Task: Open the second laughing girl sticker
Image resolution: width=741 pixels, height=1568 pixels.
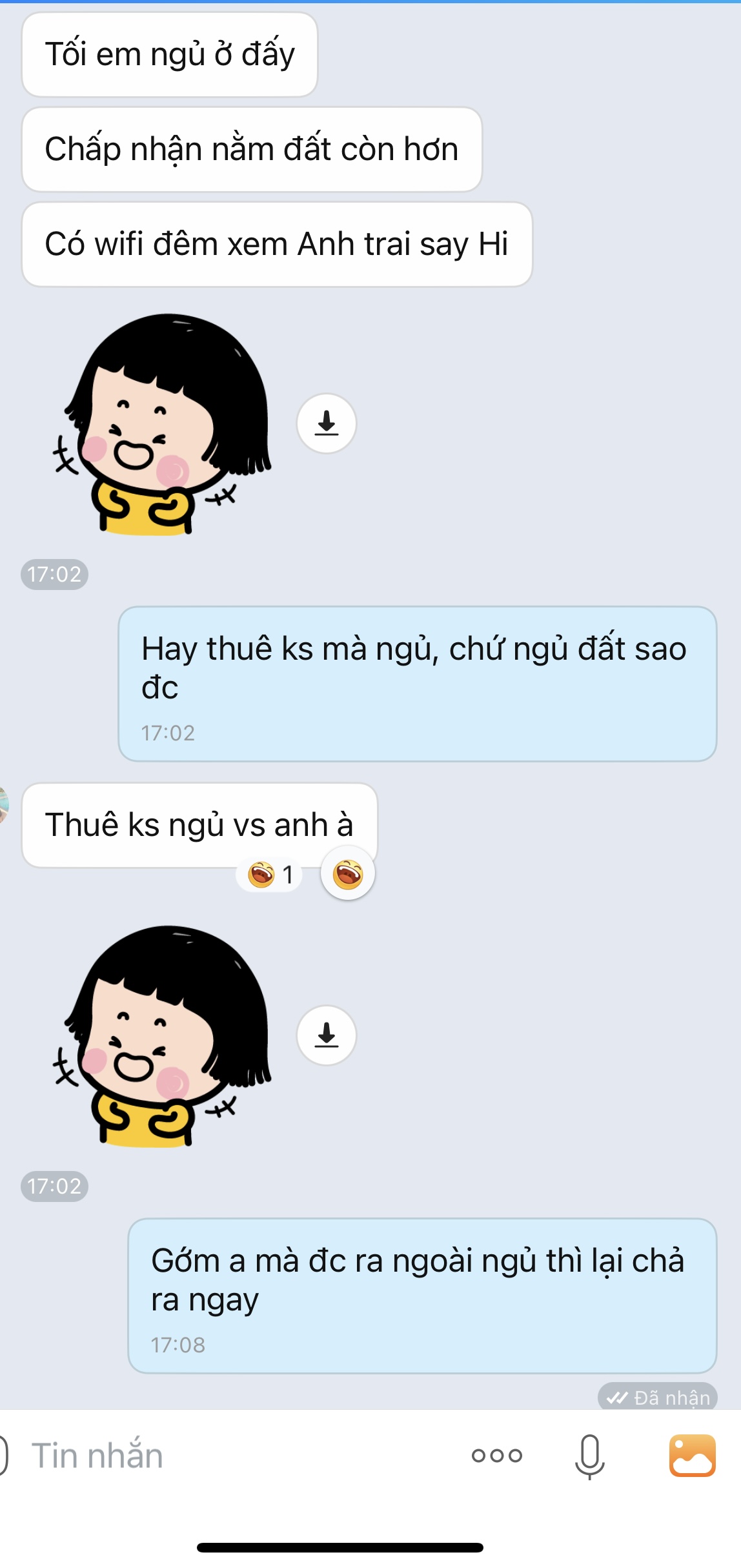Action: (x=163, y=1037)
